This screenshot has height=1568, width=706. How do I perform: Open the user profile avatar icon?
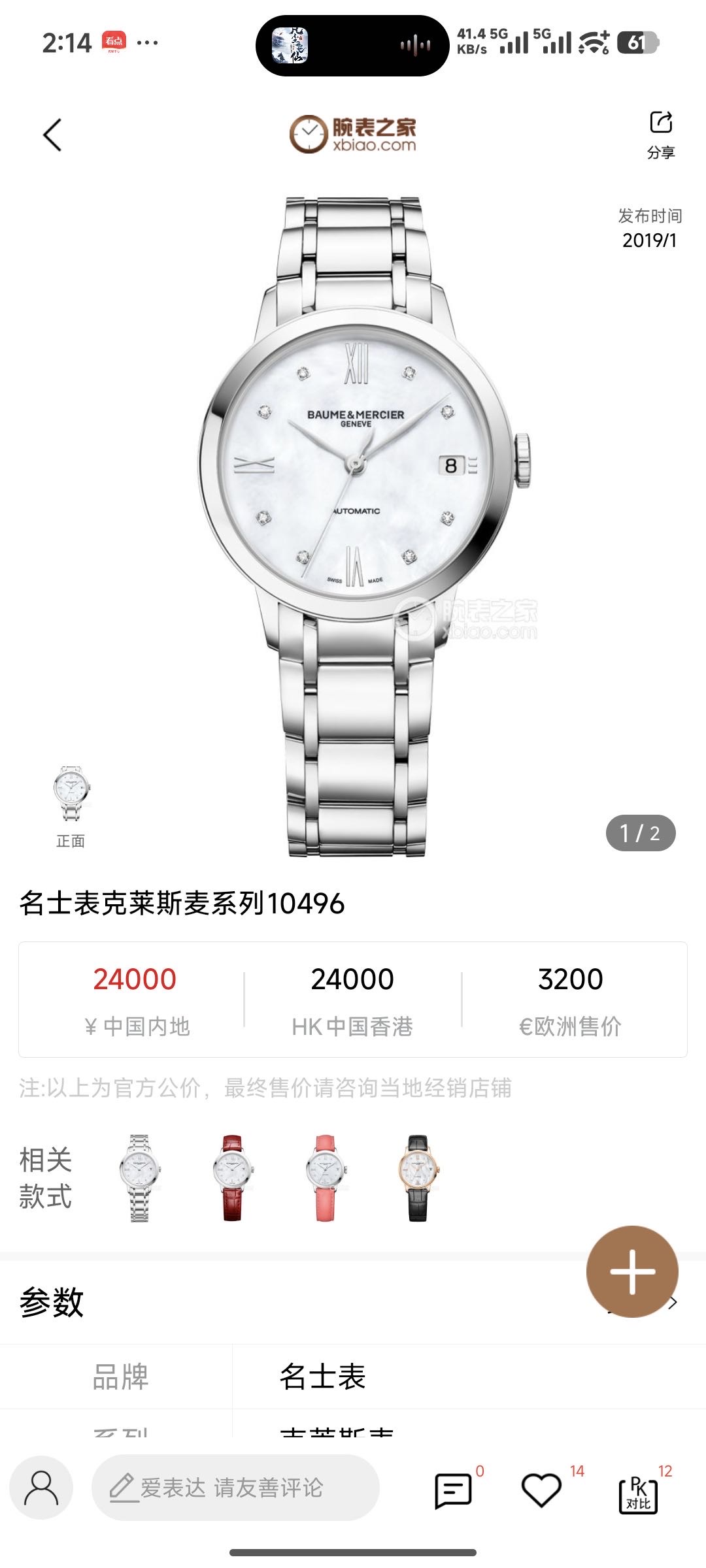pyautogui.click(x=41, y=1488)
